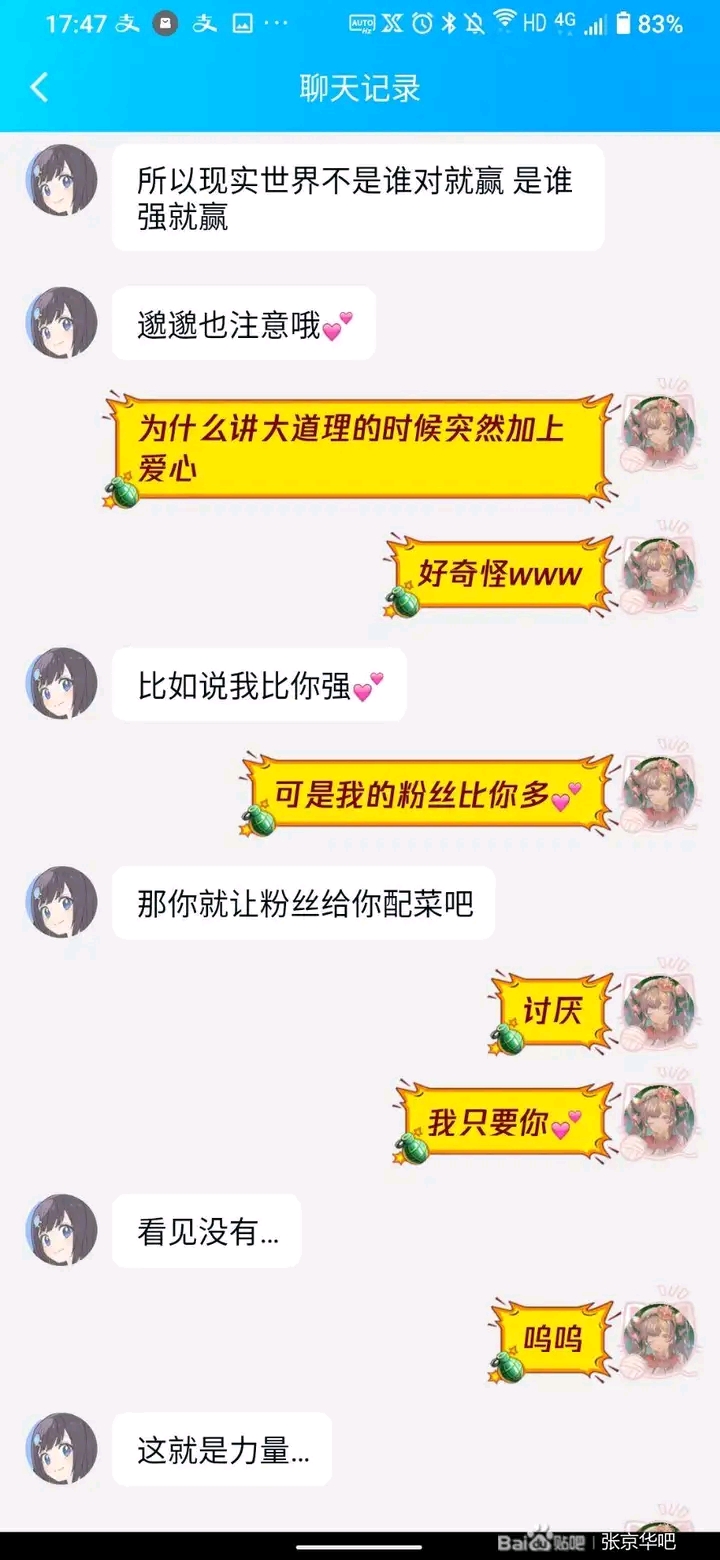
Task: Open profile avatar beside 那你就让粉丝给你配菜吧
Action: click(x=61, y=902)
